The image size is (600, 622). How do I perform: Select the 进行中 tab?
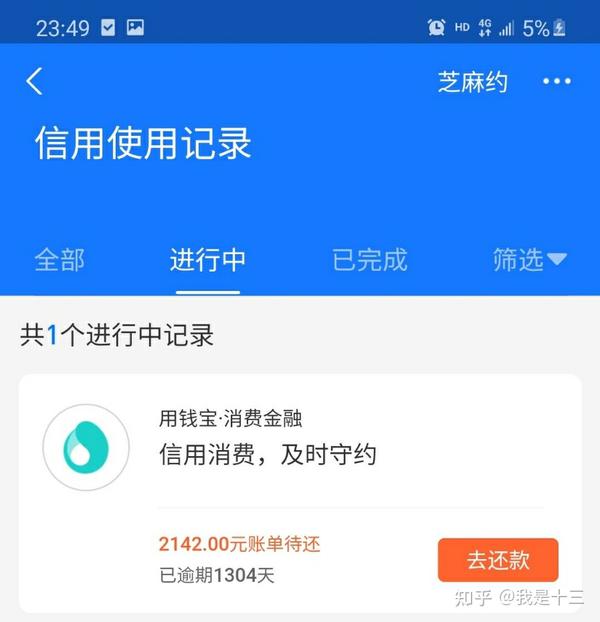208,260
